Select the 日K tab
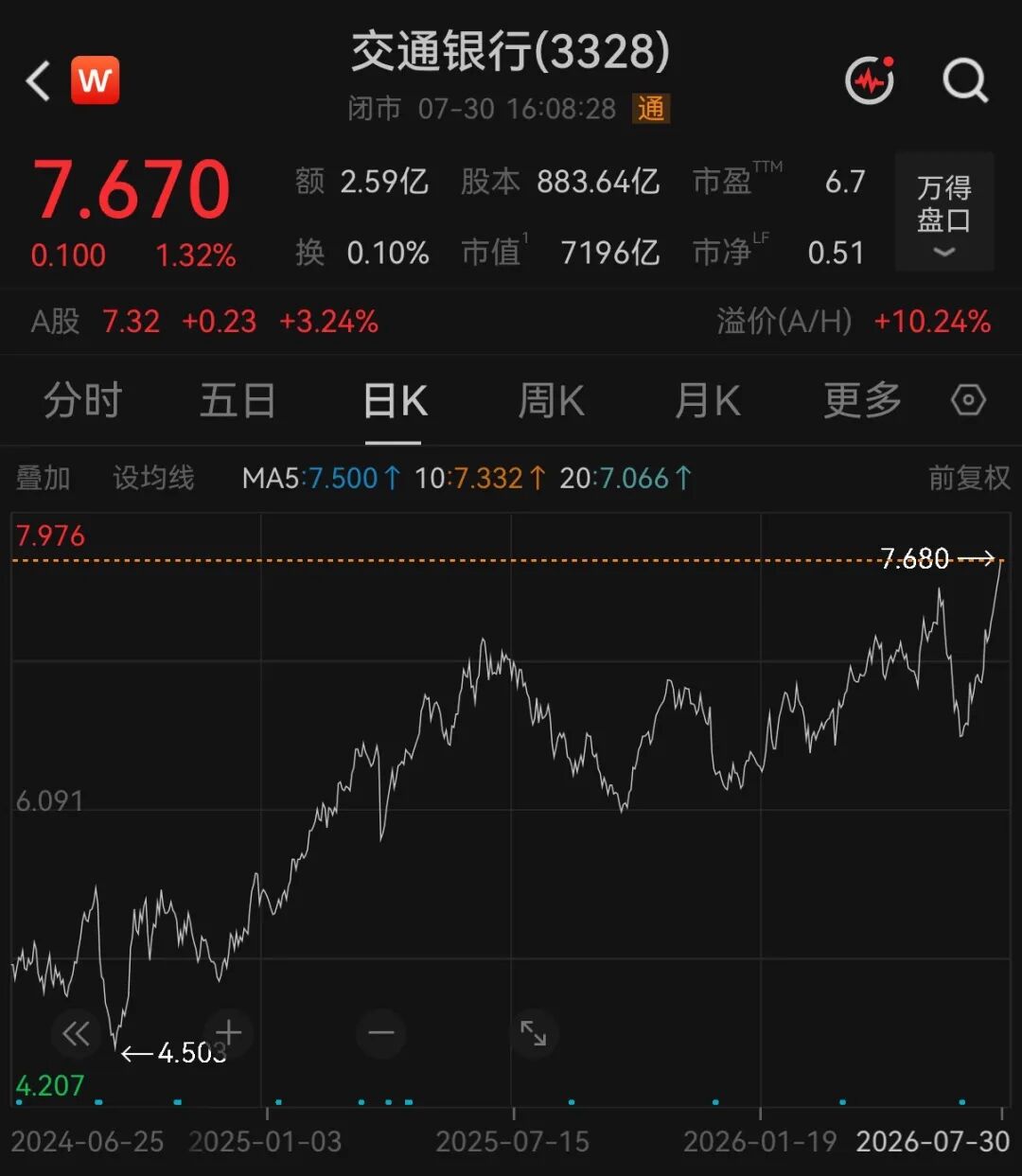The image size is (1022, 1176). 395,401
